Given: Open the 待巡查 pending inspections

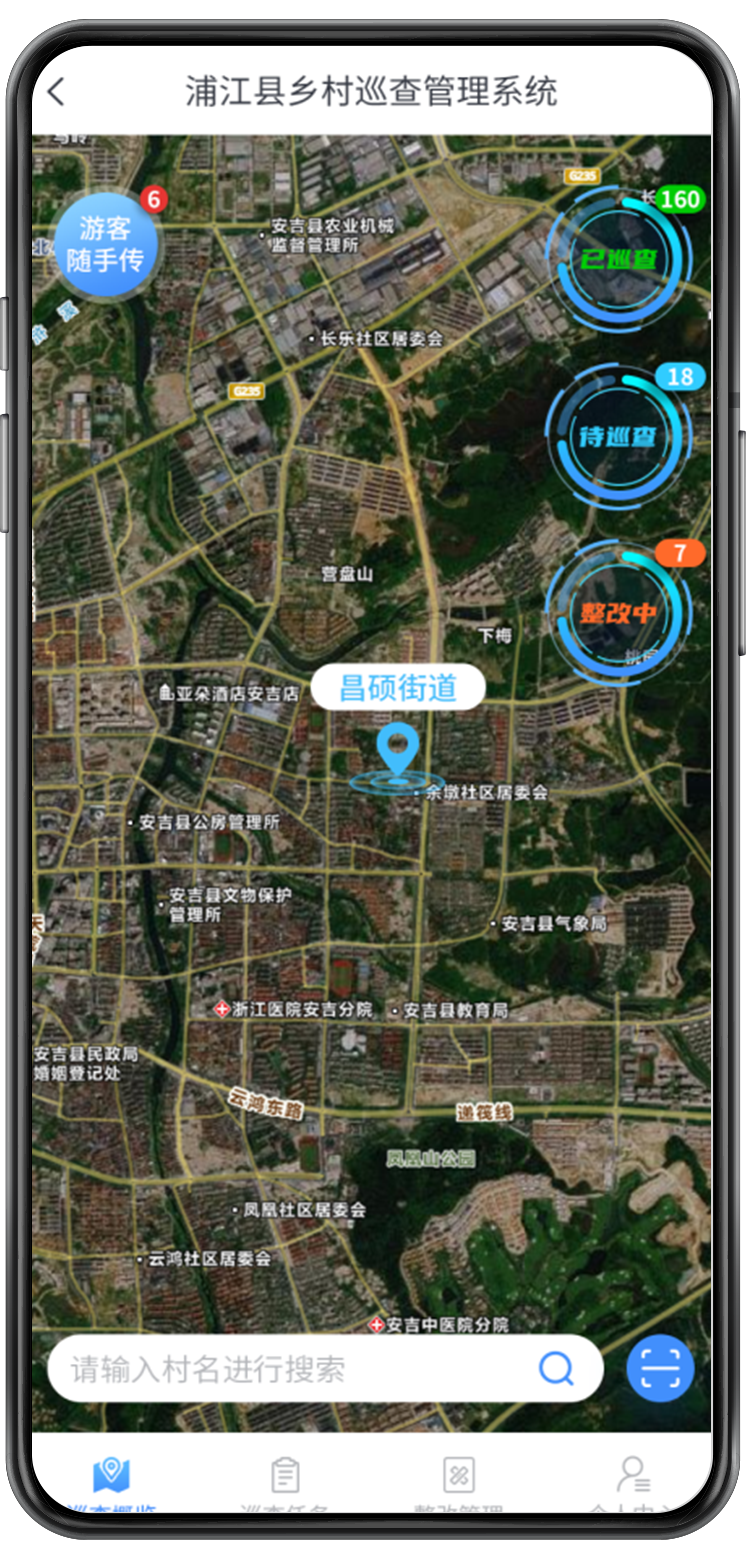Looking at the screenshot, I should click(619, 436).
